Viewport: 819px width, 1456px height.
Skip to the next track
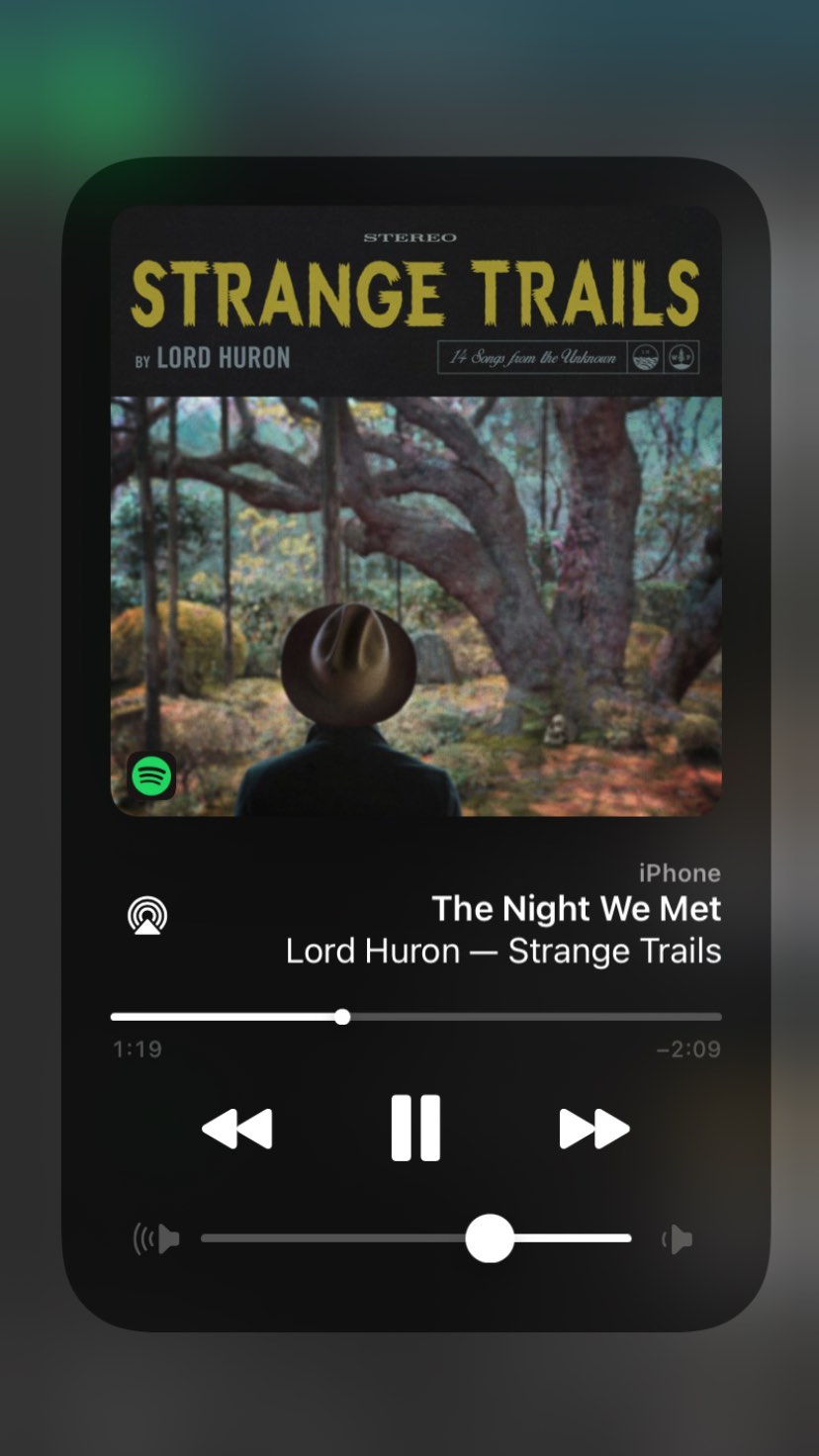[x=593, y=1129]
